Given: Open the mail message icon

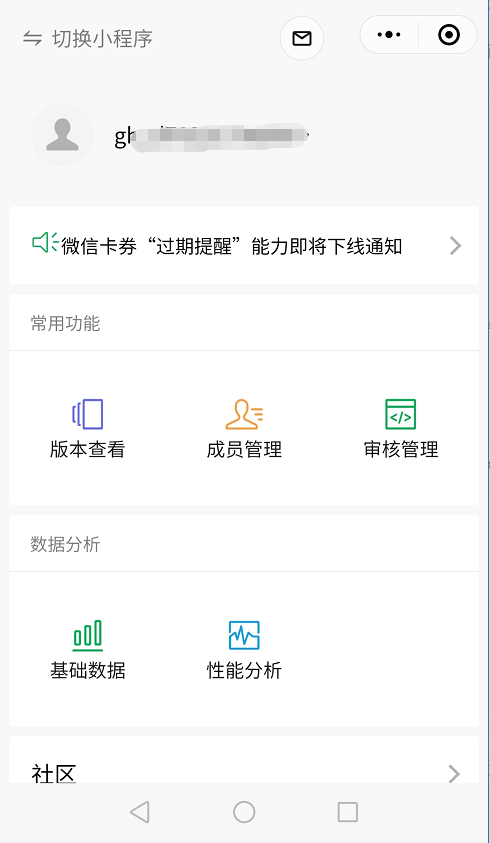Looking at the screenshot, I should [302, 38].
